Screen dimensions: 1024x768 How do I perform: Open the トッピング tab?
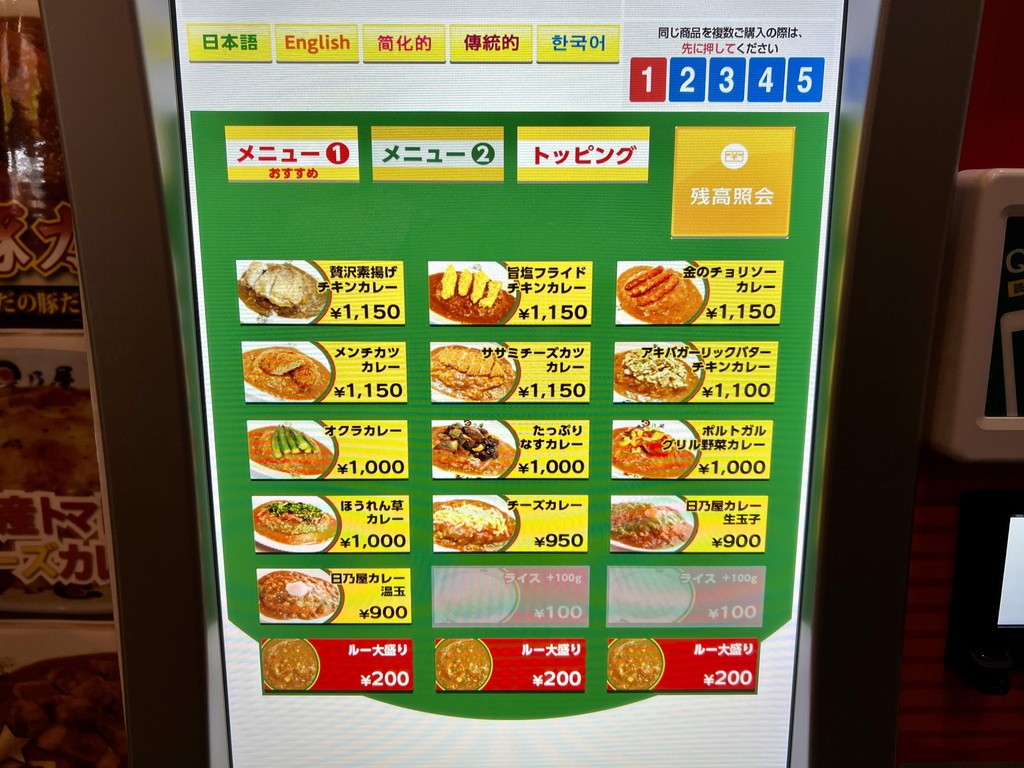tap(583, 154)
